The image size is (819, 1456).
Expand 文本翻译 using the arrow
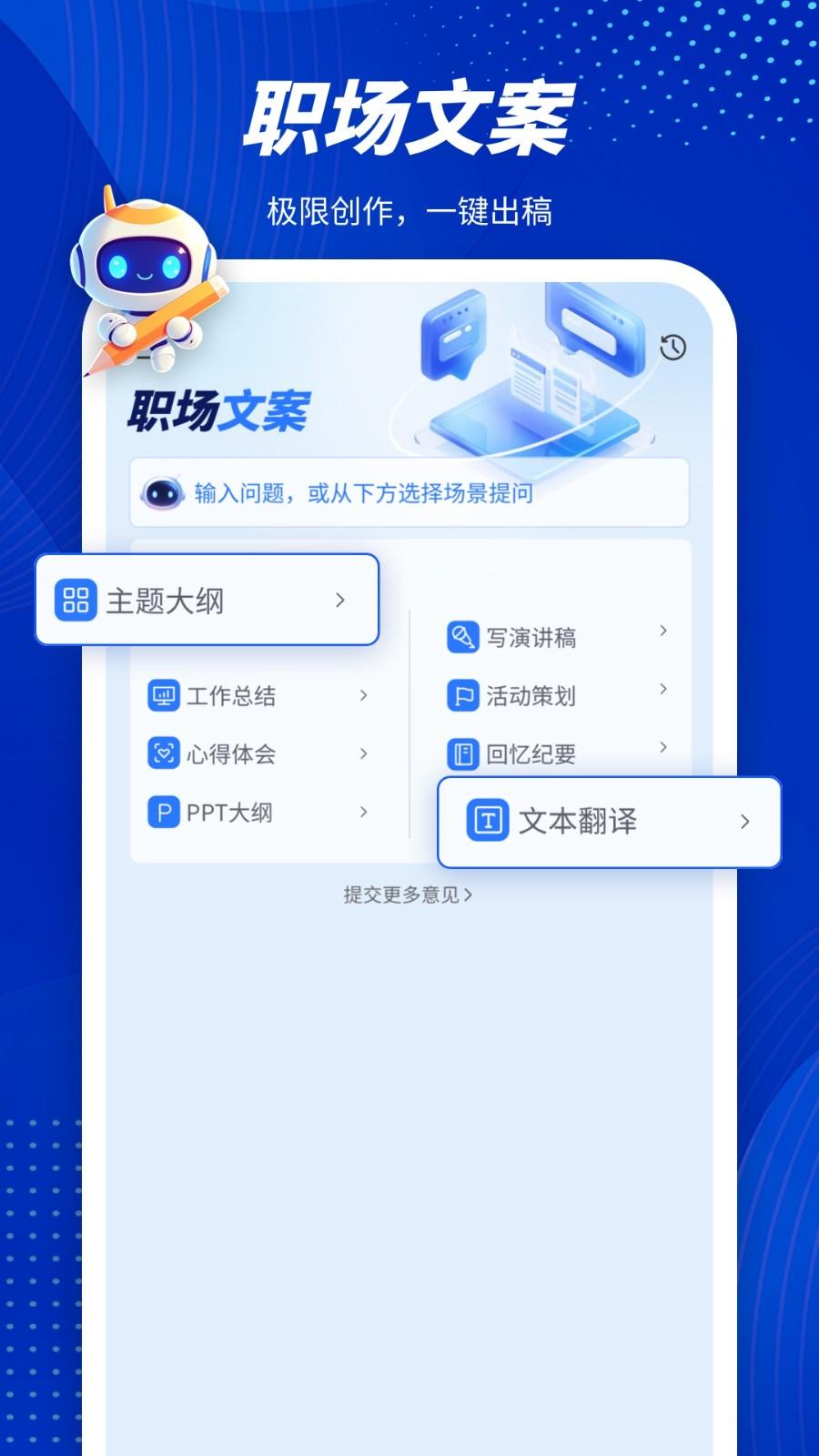tap(746, 821)
